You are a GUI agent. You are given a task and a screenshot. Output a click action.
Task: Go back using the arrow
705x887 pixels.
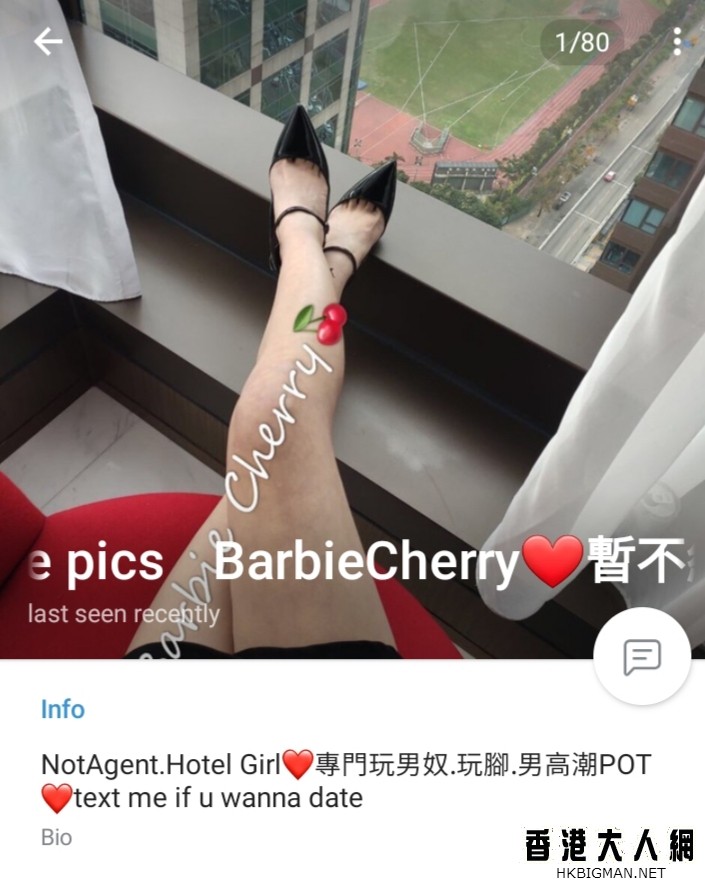48,42
